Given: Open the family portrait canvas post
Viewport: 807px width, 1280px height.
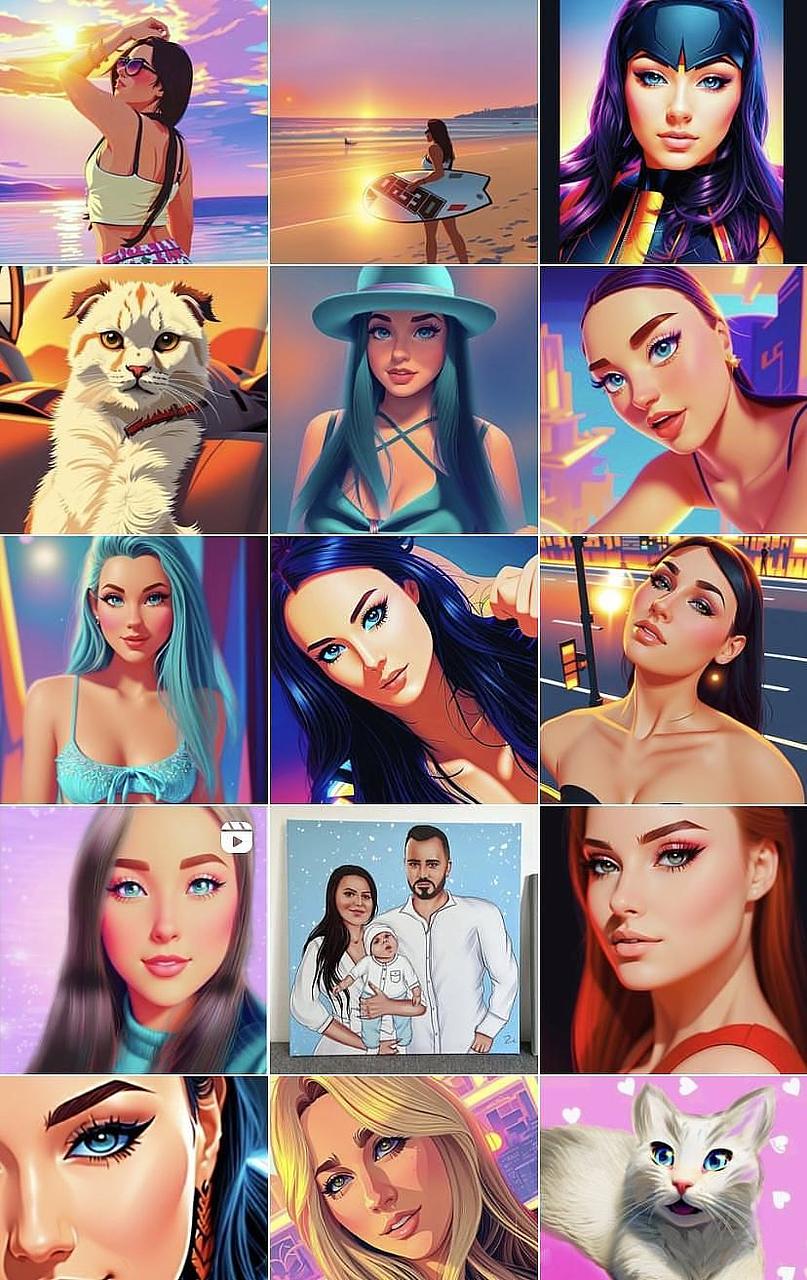Looking at the screenshot, I should (403, 940).
